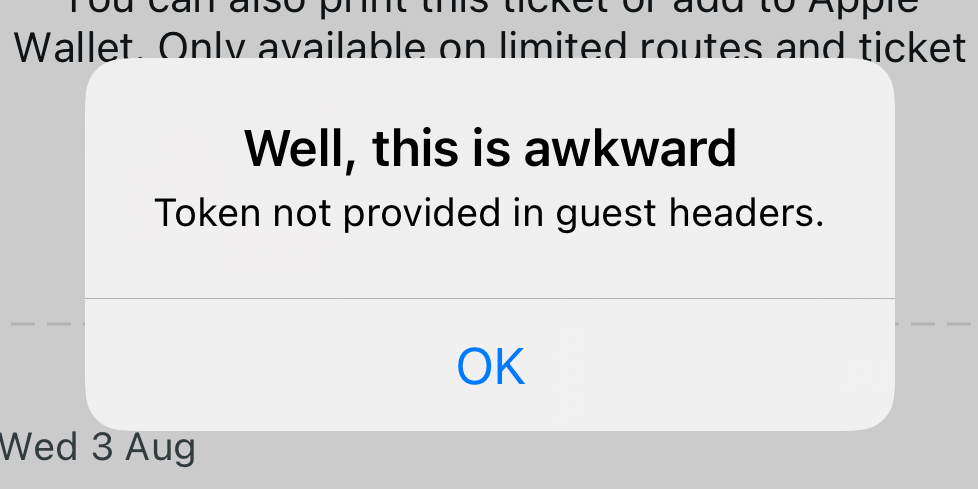Image resolution: width=978 pixels, height=489 pixels.
Task: Dismiss the error alert with OK
Action: (490, 366)
